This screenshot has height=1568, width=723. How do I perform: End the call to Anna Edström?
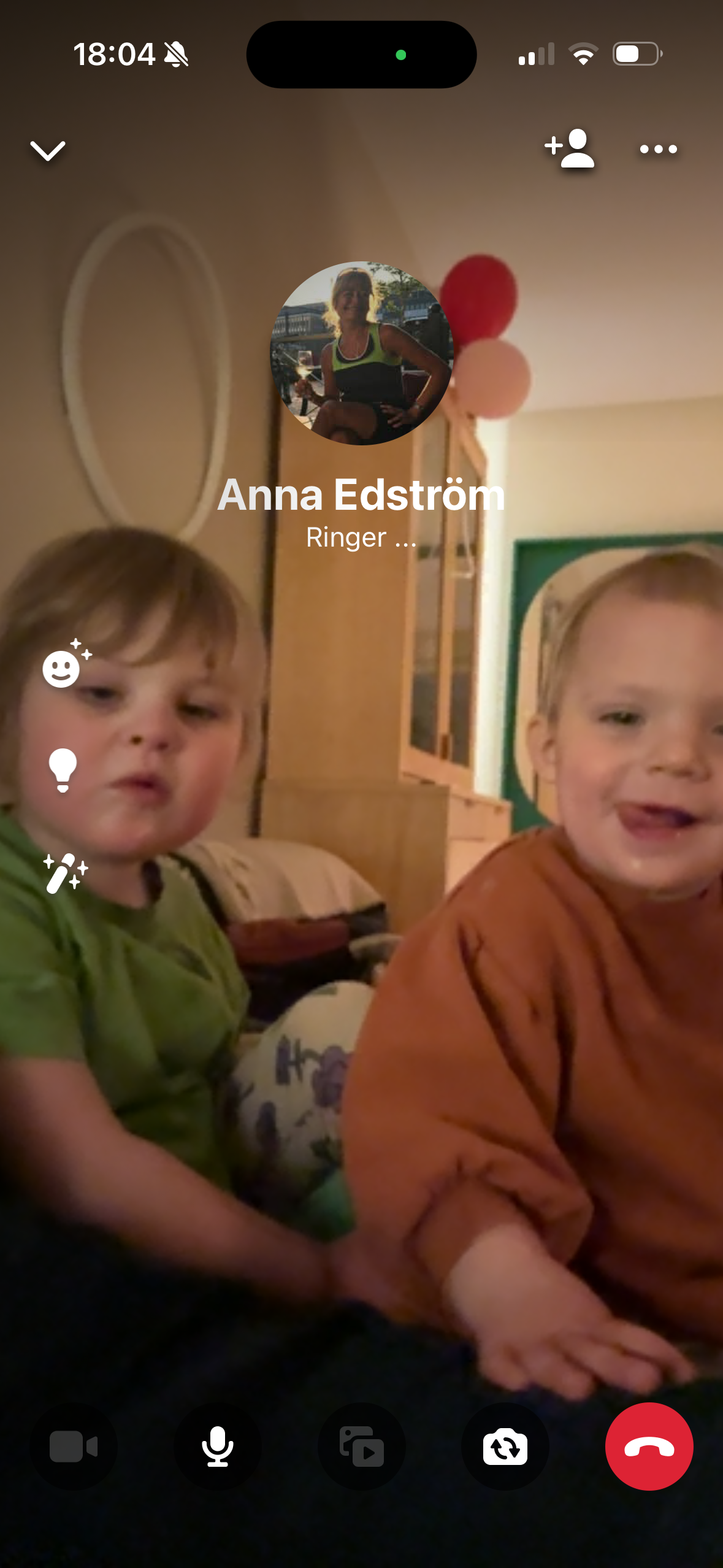pyautogui.click(x=649, y=1447)
